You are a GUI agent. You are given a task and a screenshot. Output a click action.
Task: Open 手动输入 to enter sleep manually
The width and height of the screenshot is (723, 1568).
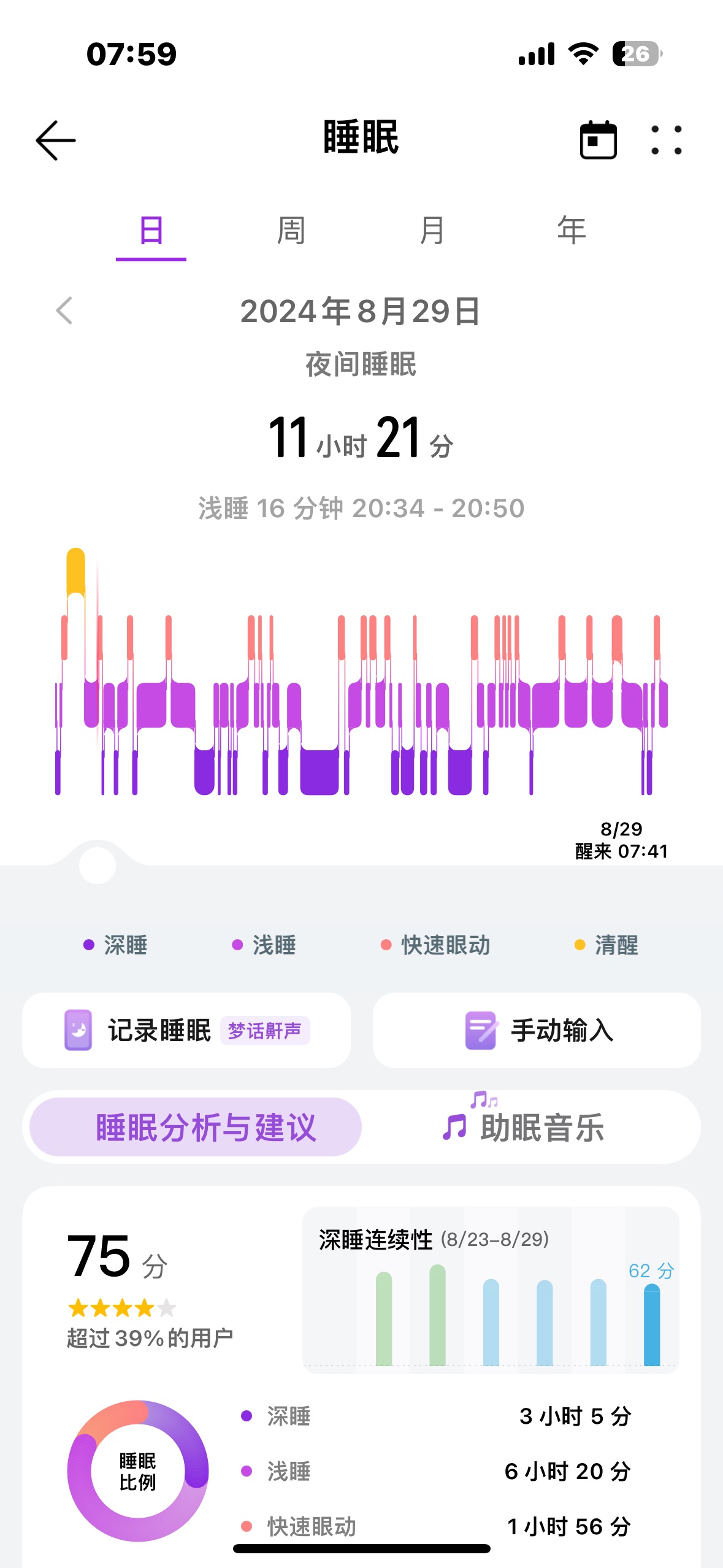point(537,1030)
